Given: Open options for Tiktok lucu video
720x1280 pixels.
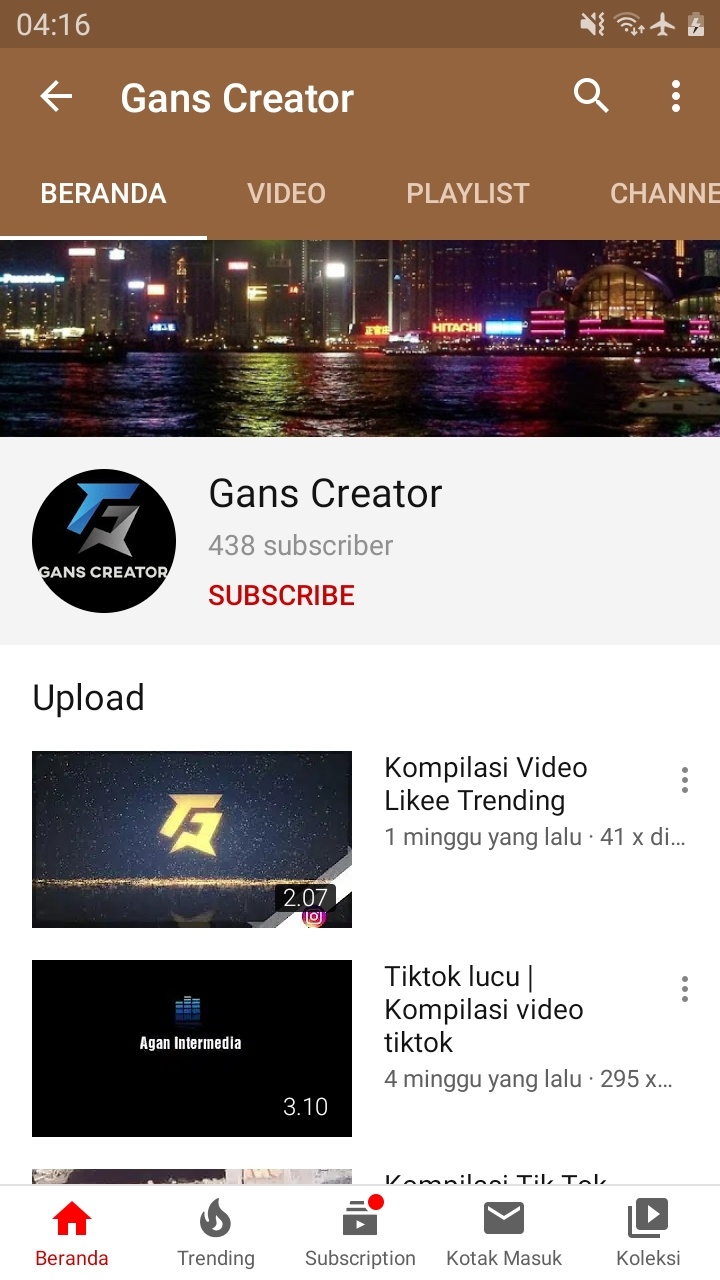Looking at the screenshot, I should pos(684,988).
